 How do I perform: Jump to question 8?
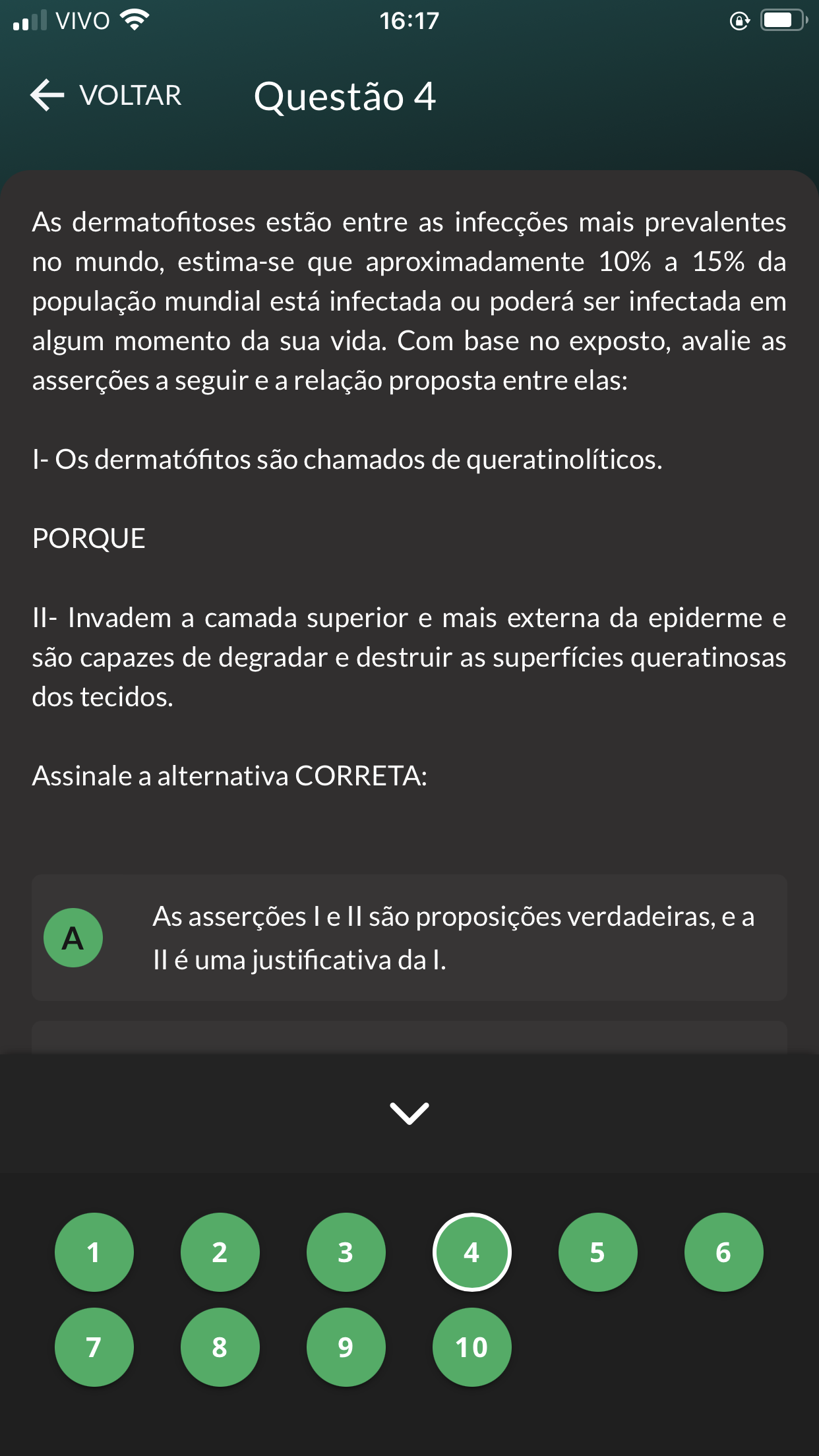click(x=220, y=1347)
